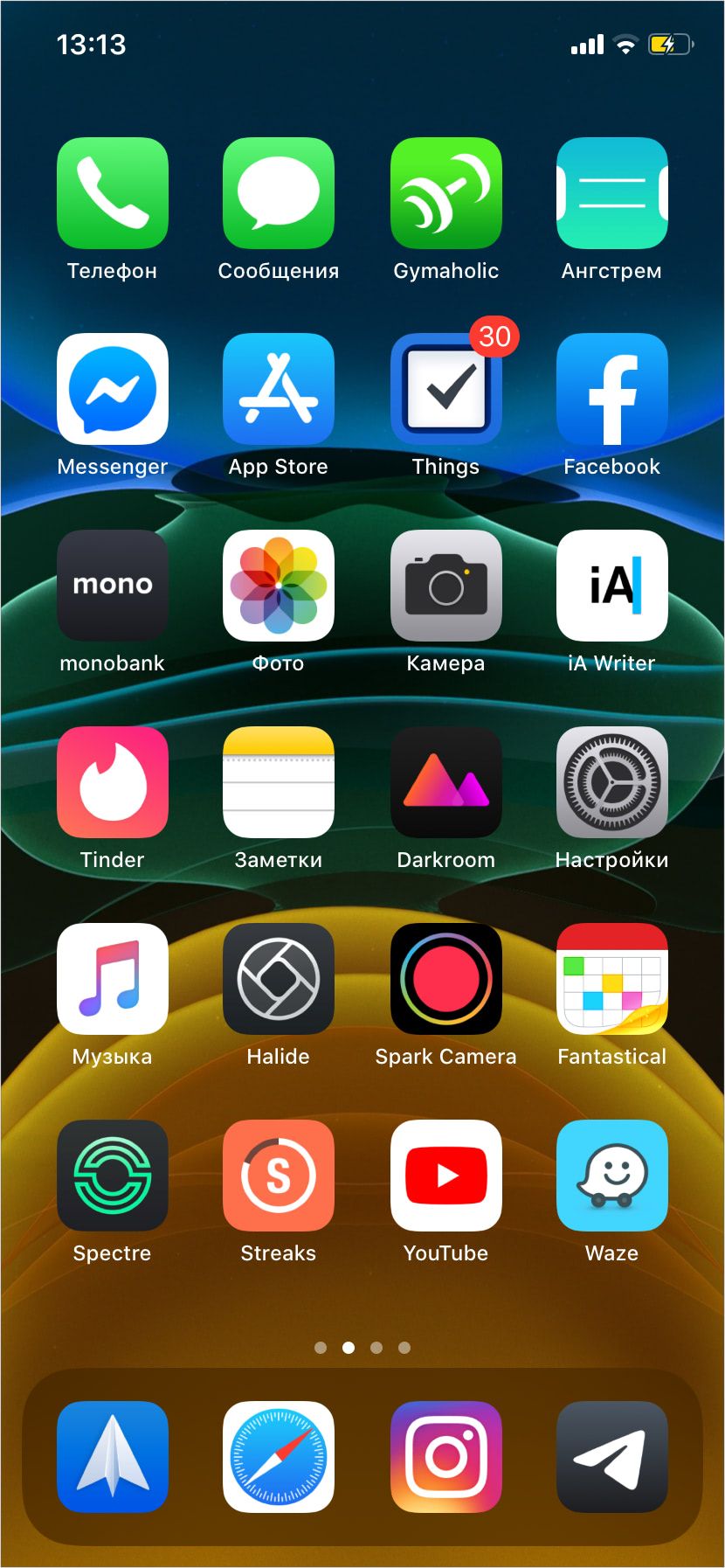
Task: Open the Телефон app
Action: 113,193
